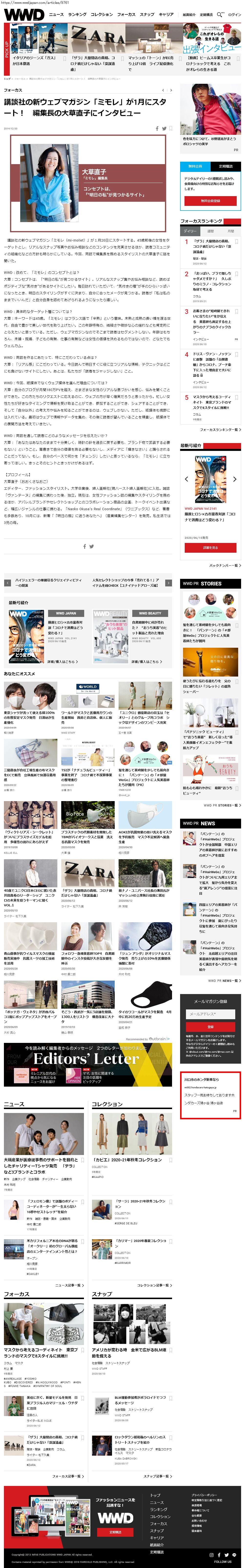Open the バックナンバー一覧 link

(224, 565)
